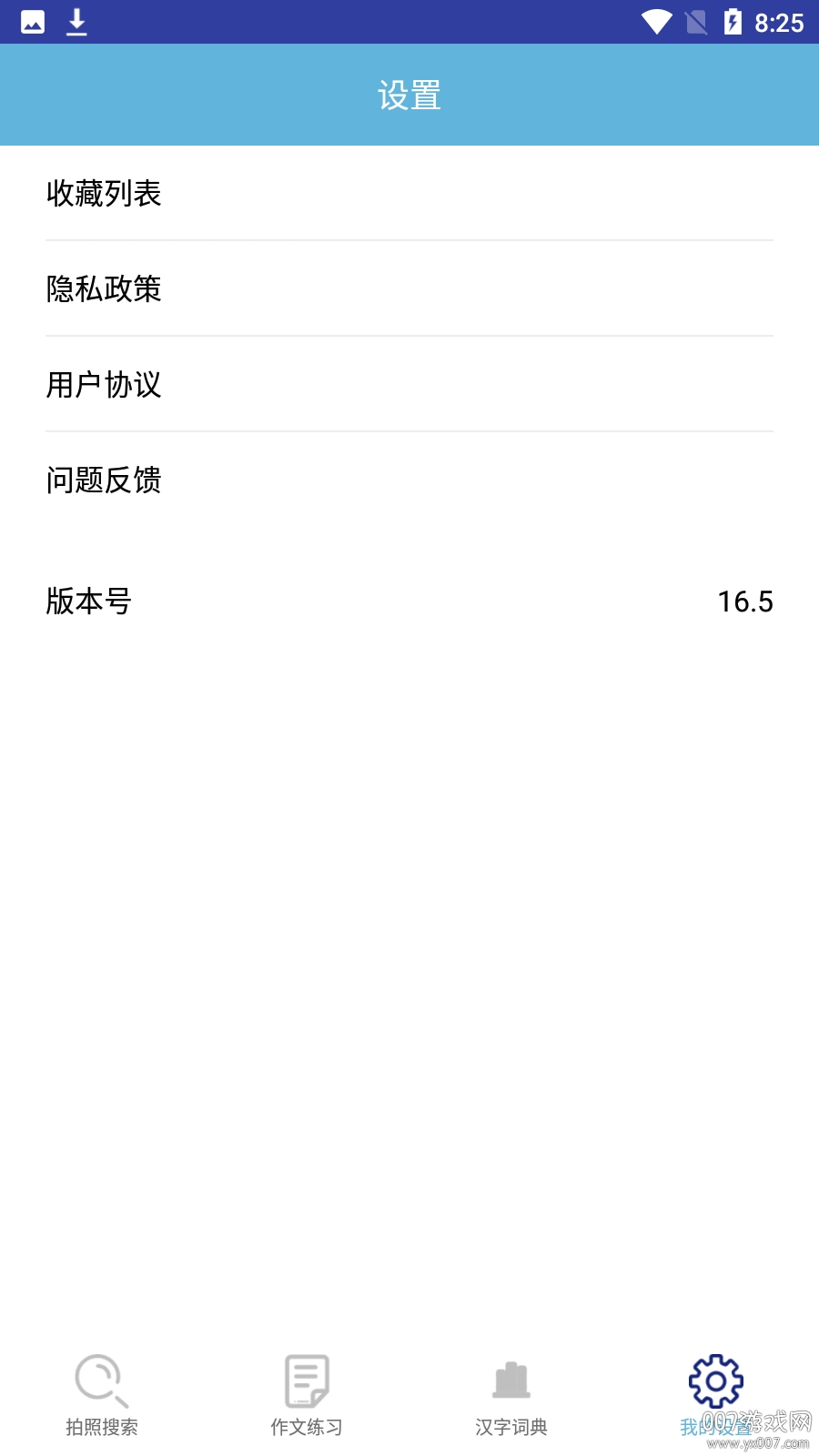Open the 收藏列表 favorites list entry
This screenshot has width=819, height=1456.
[103, 194]
